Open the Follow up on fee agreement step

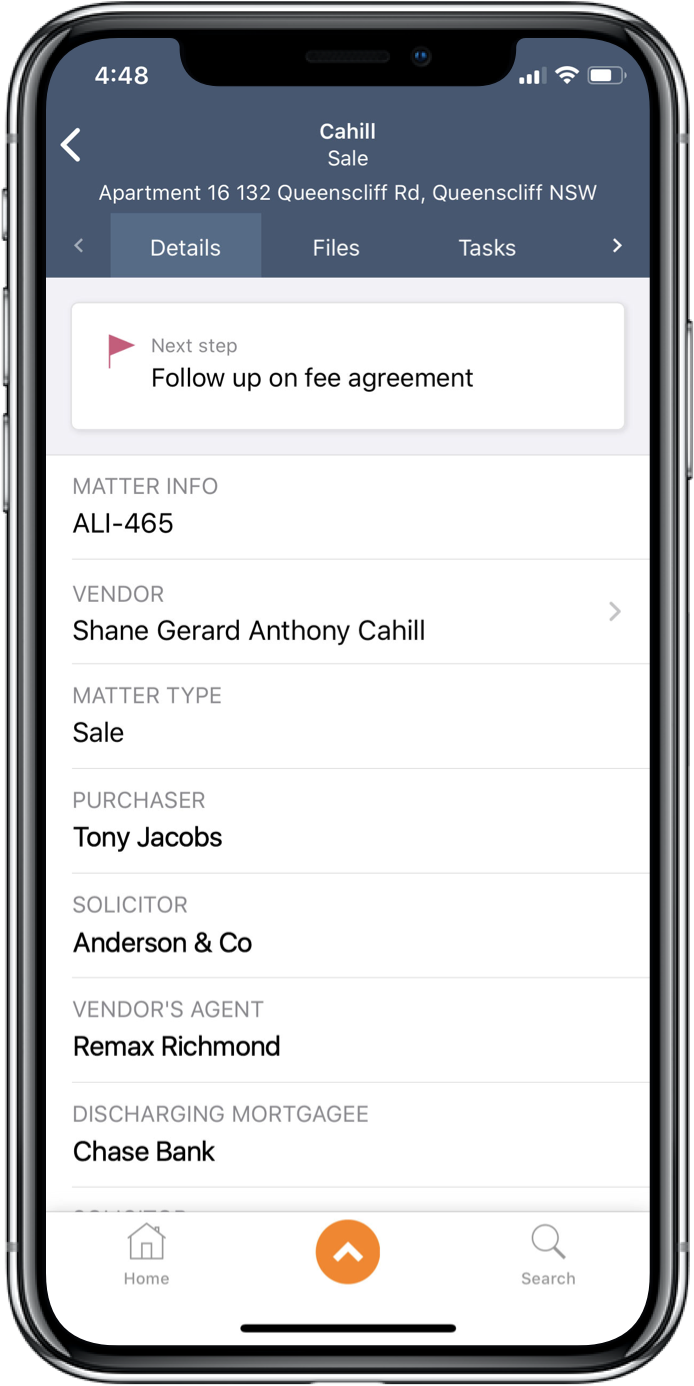coord(348,366)
